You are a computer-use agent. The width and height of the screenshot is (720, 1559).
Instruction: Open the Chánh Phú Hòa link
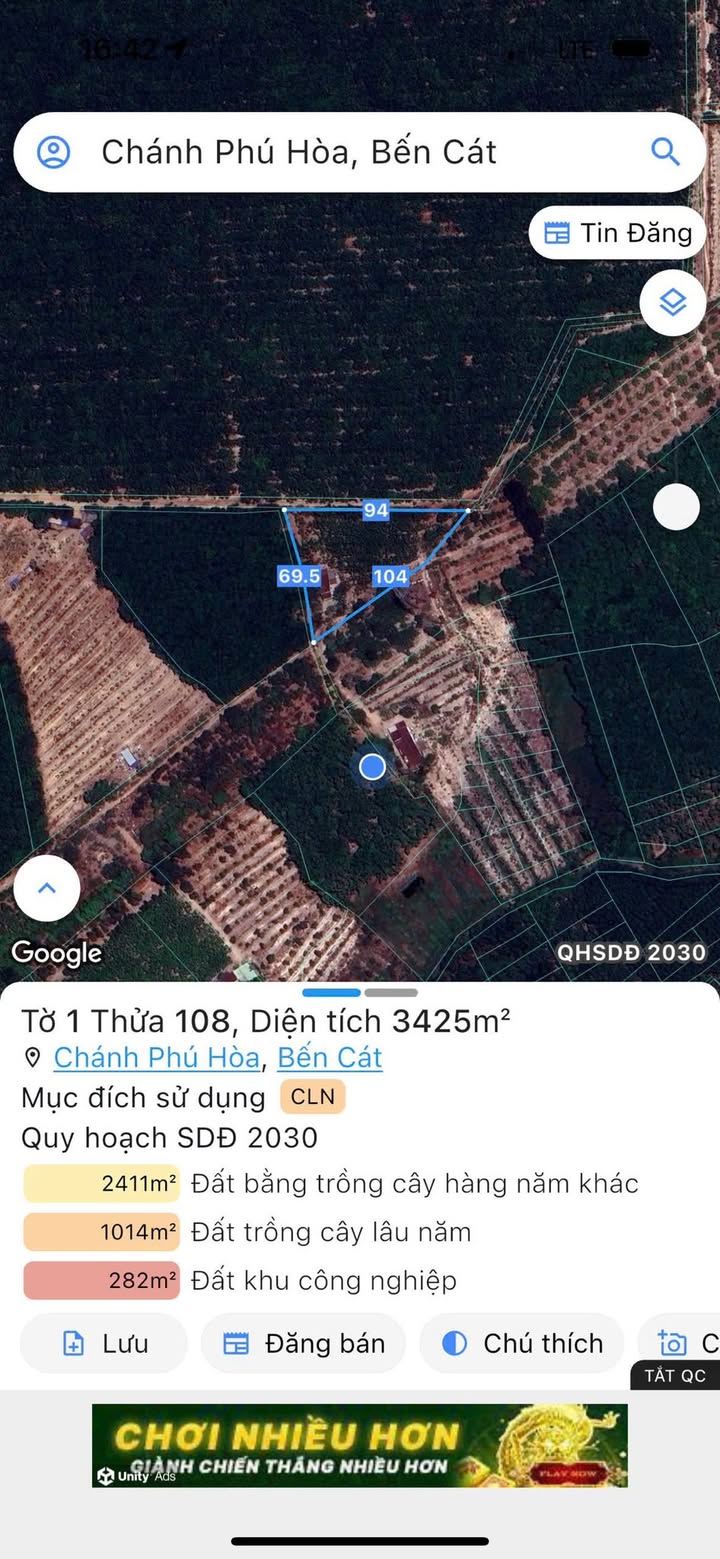pos(156,1058)
